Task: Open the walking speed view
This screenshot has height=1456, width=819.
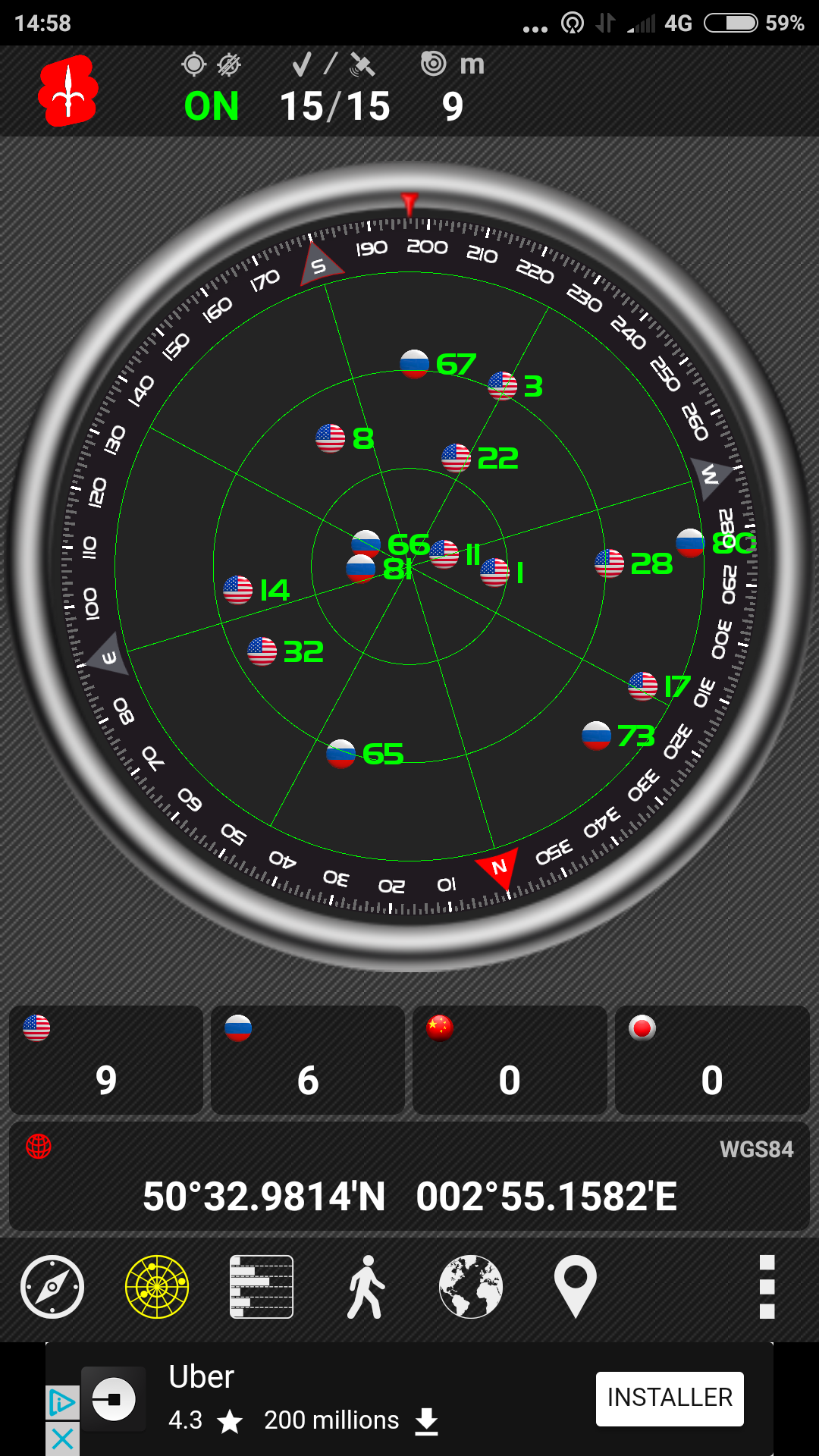Action: pyautogui.click(x=366, y=1287)
